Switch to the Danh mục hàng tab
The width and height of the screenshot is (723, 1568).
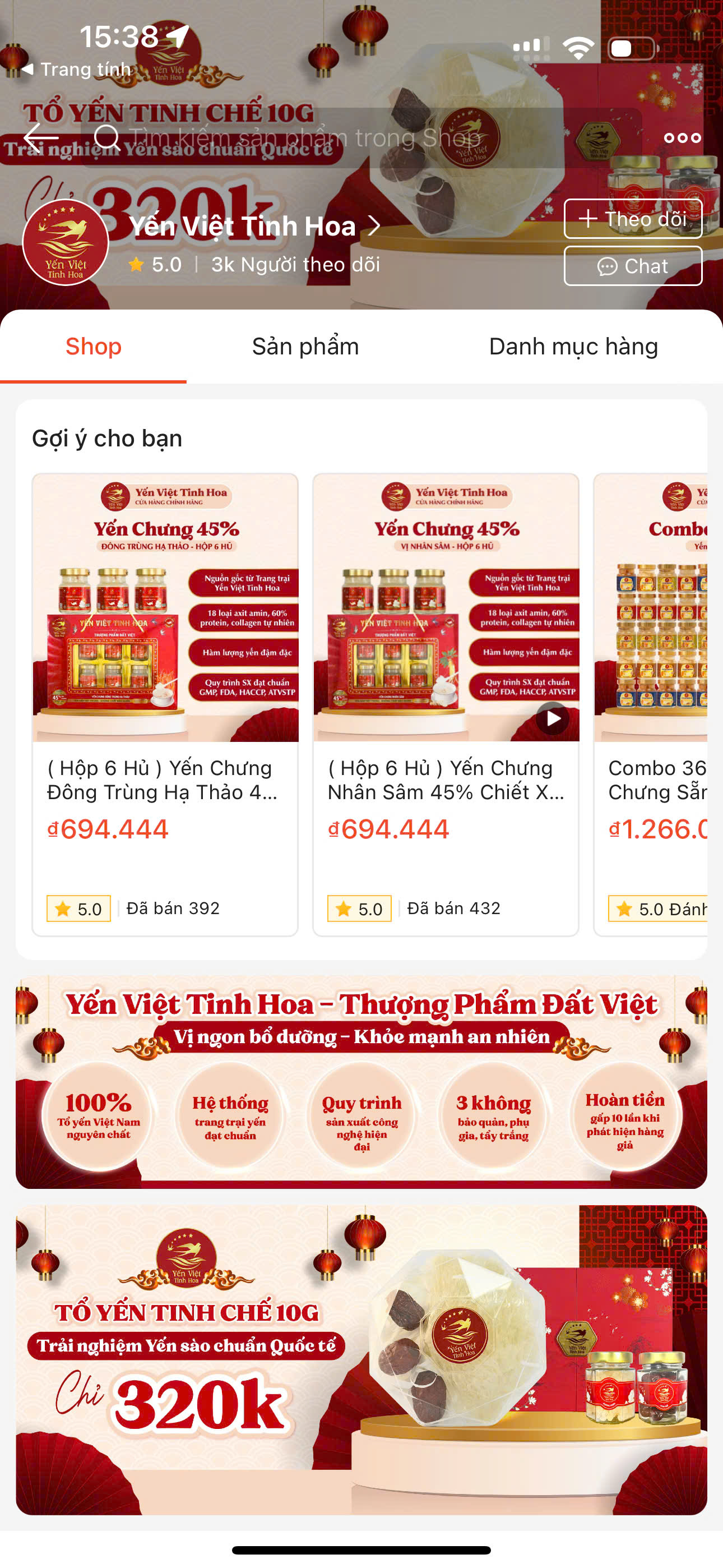pyautogui.click(x=573, y=347)
